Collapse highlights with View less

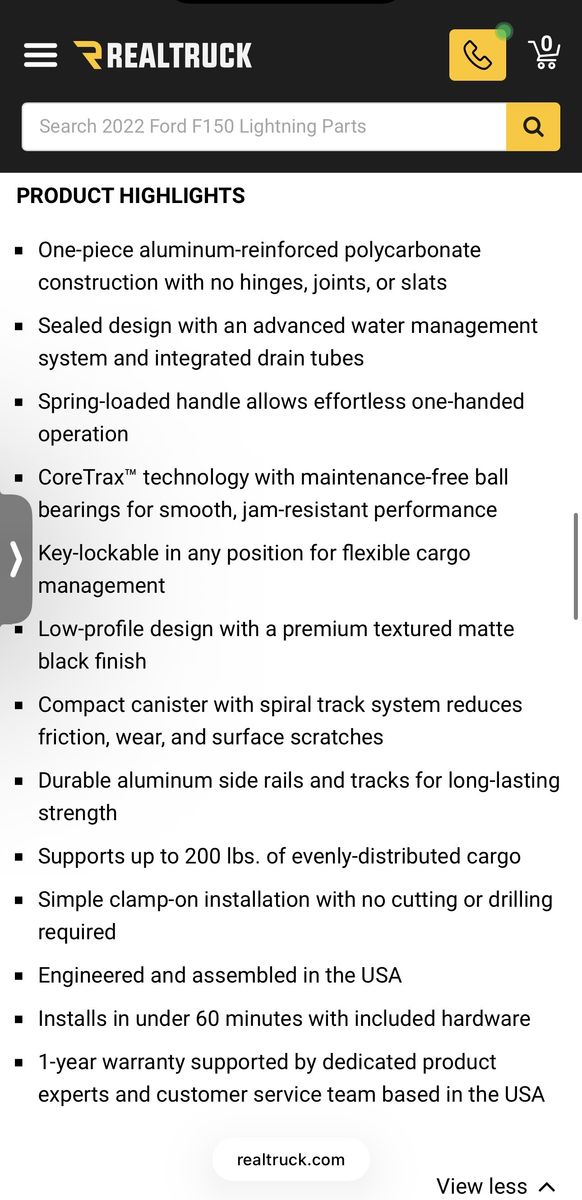(x=496, y=1186)
